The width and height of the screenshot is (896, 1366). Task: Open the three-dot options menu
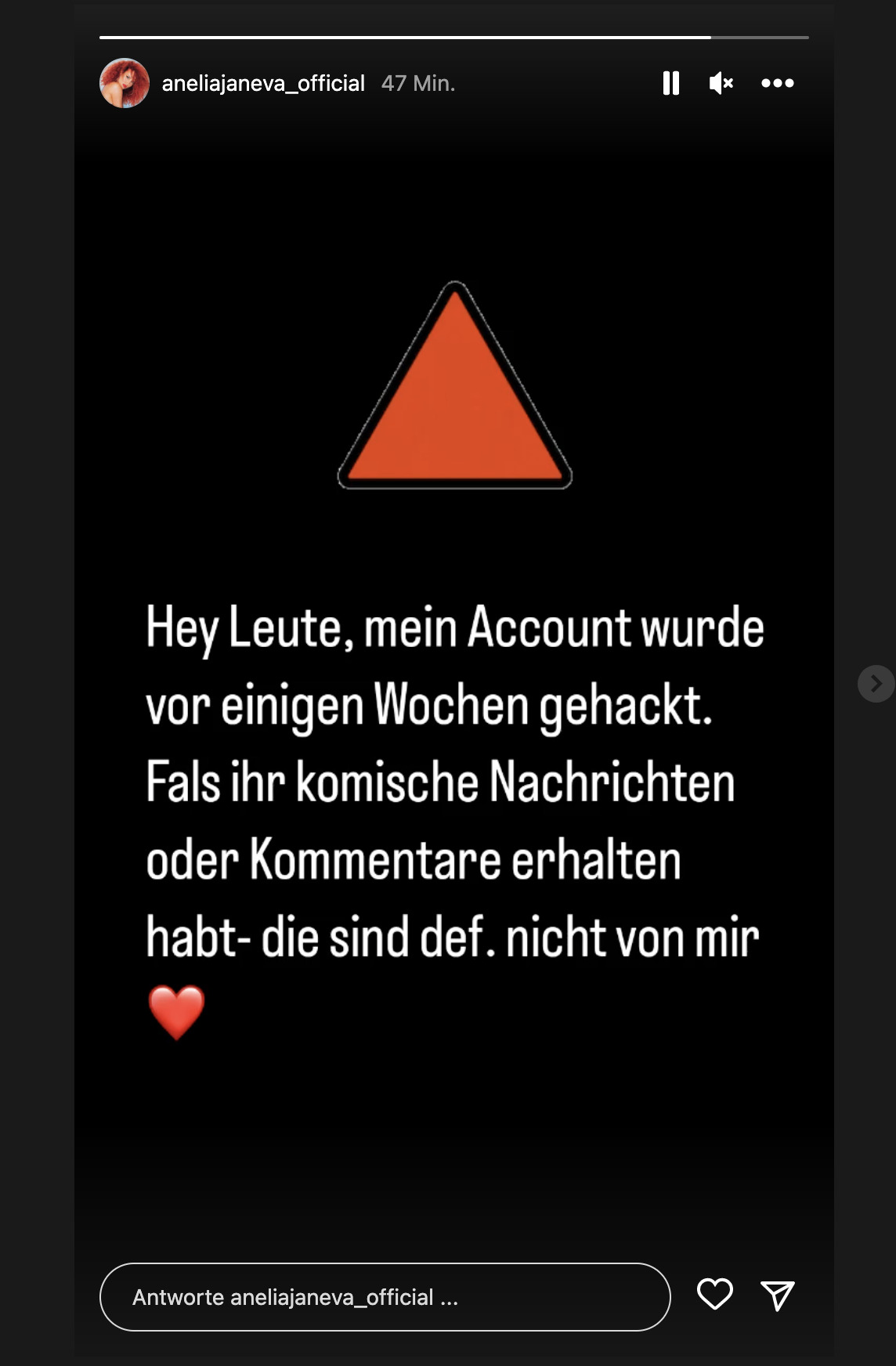tap(777, 83)
